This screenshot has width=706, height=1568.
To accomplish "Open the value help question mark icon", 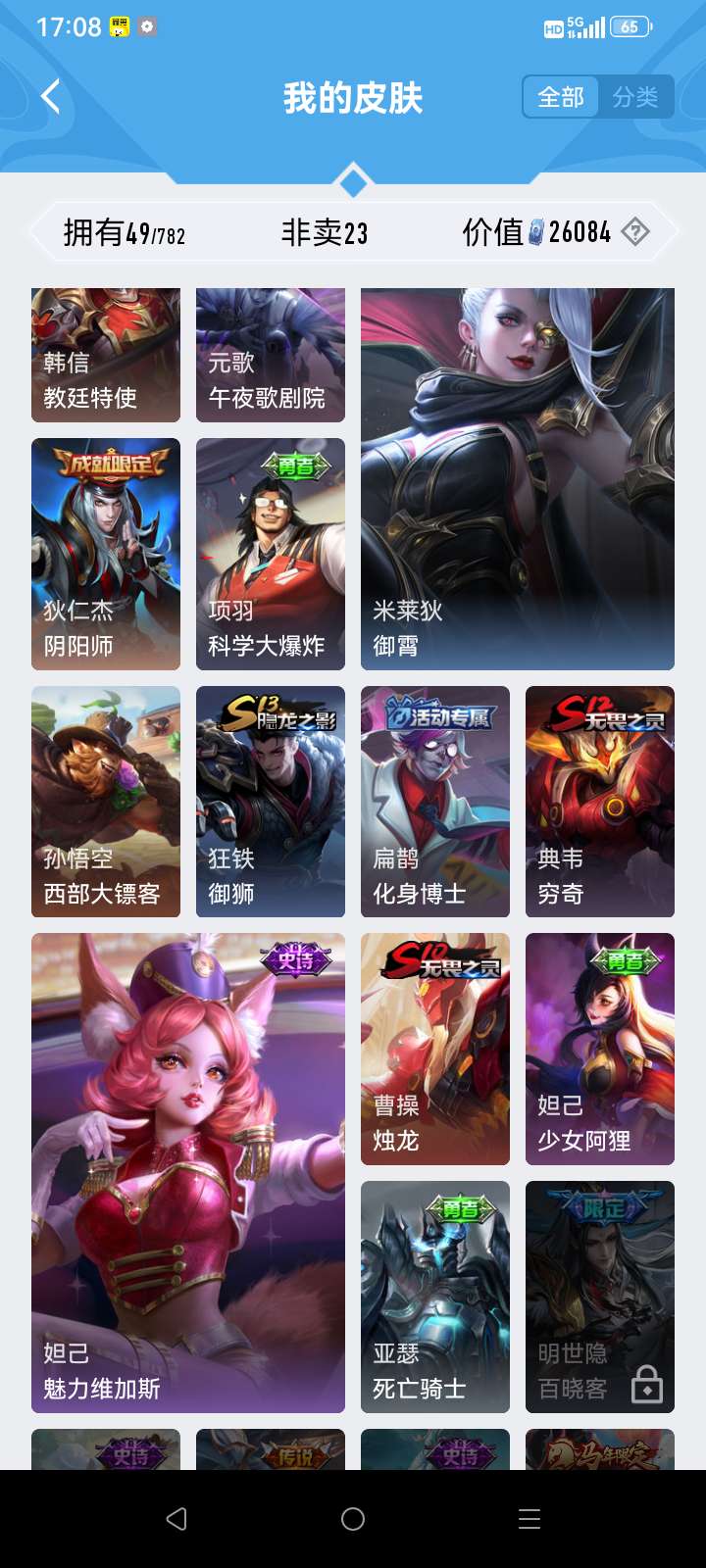I will coord(635,232).
